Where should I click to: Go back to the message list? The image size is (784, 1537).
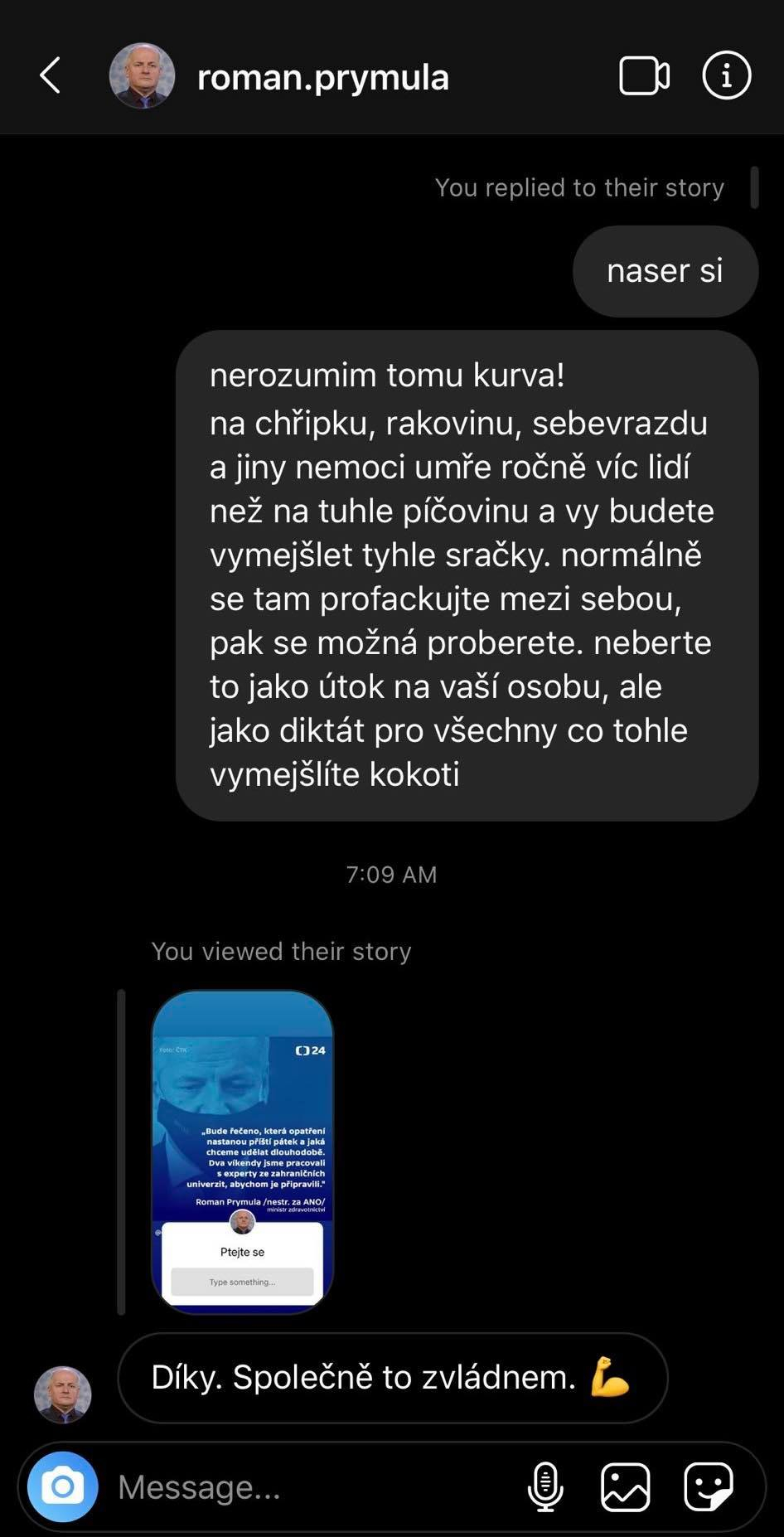pyautogui.click(x=51, y=76)
